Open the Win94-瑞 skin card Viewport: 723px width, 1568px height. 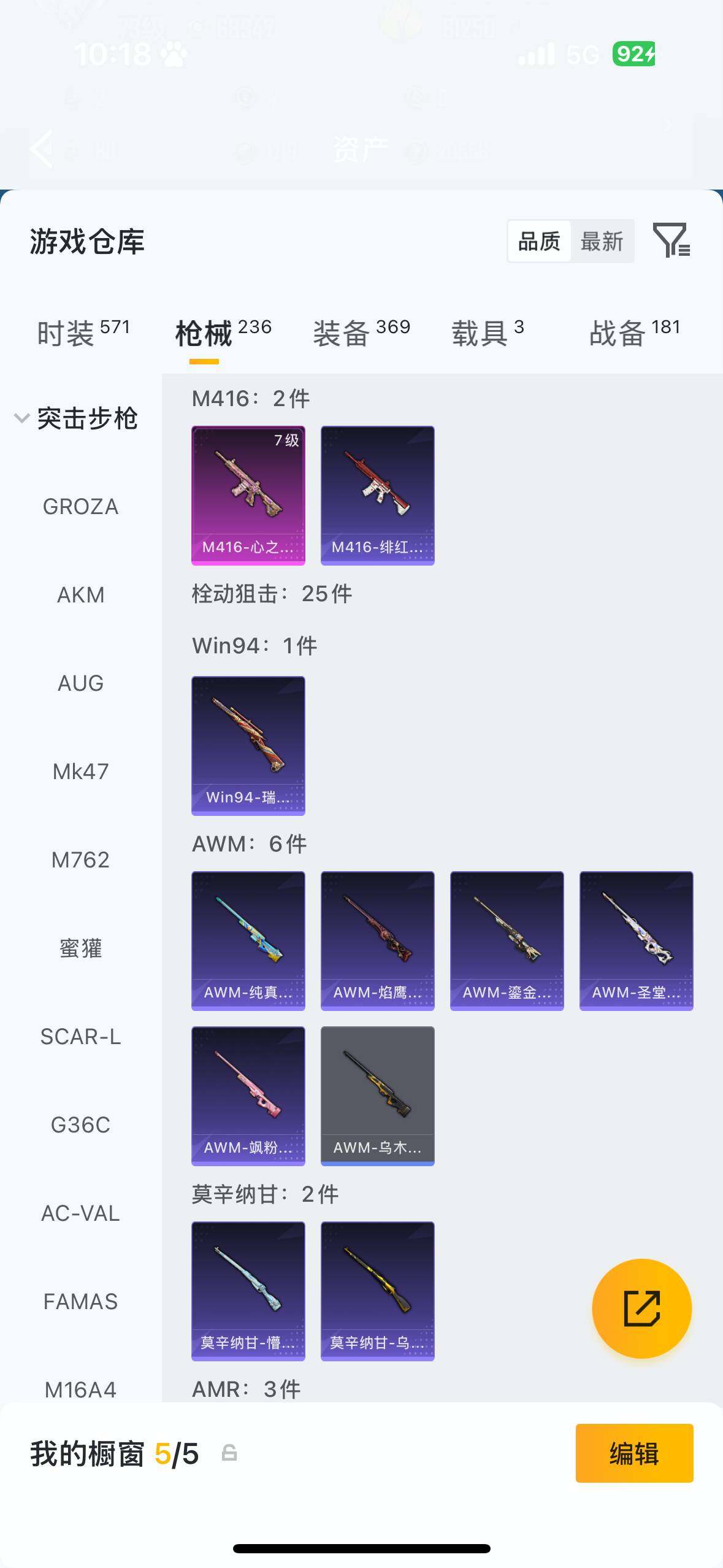248,745
